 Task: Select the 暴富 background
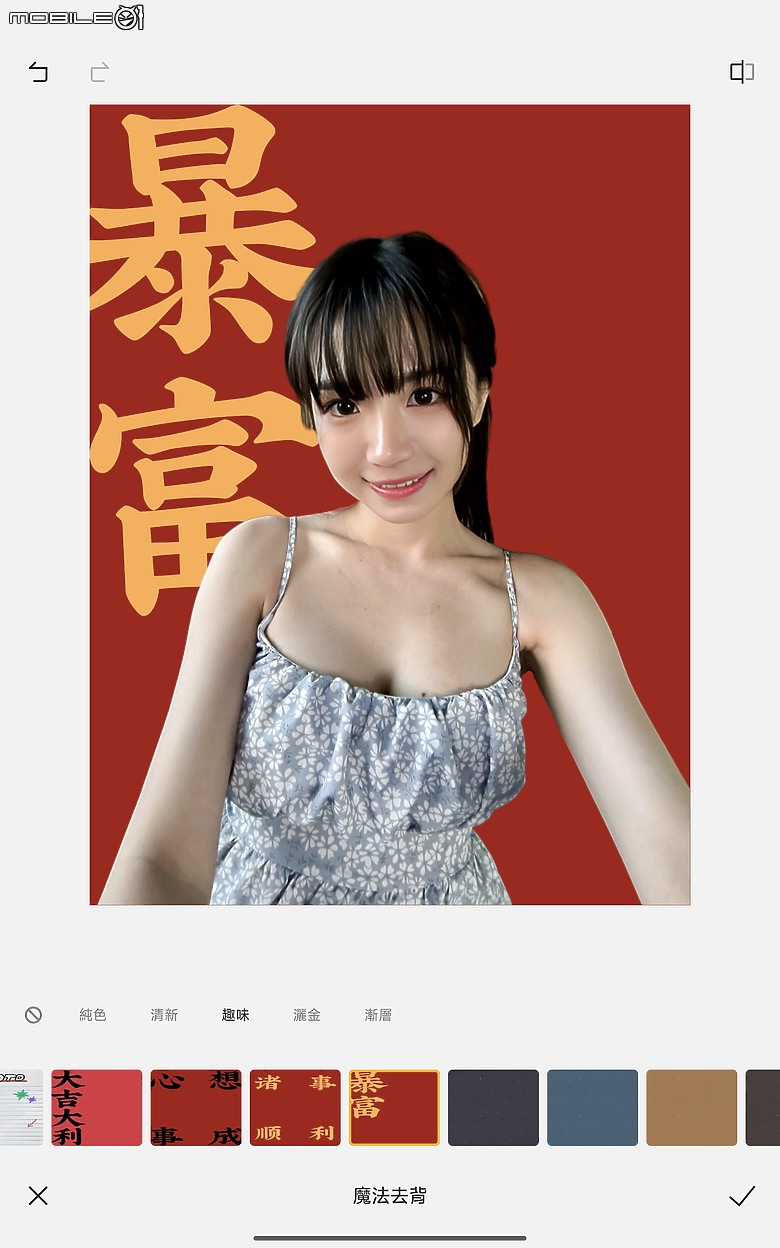pos(394,1107)
